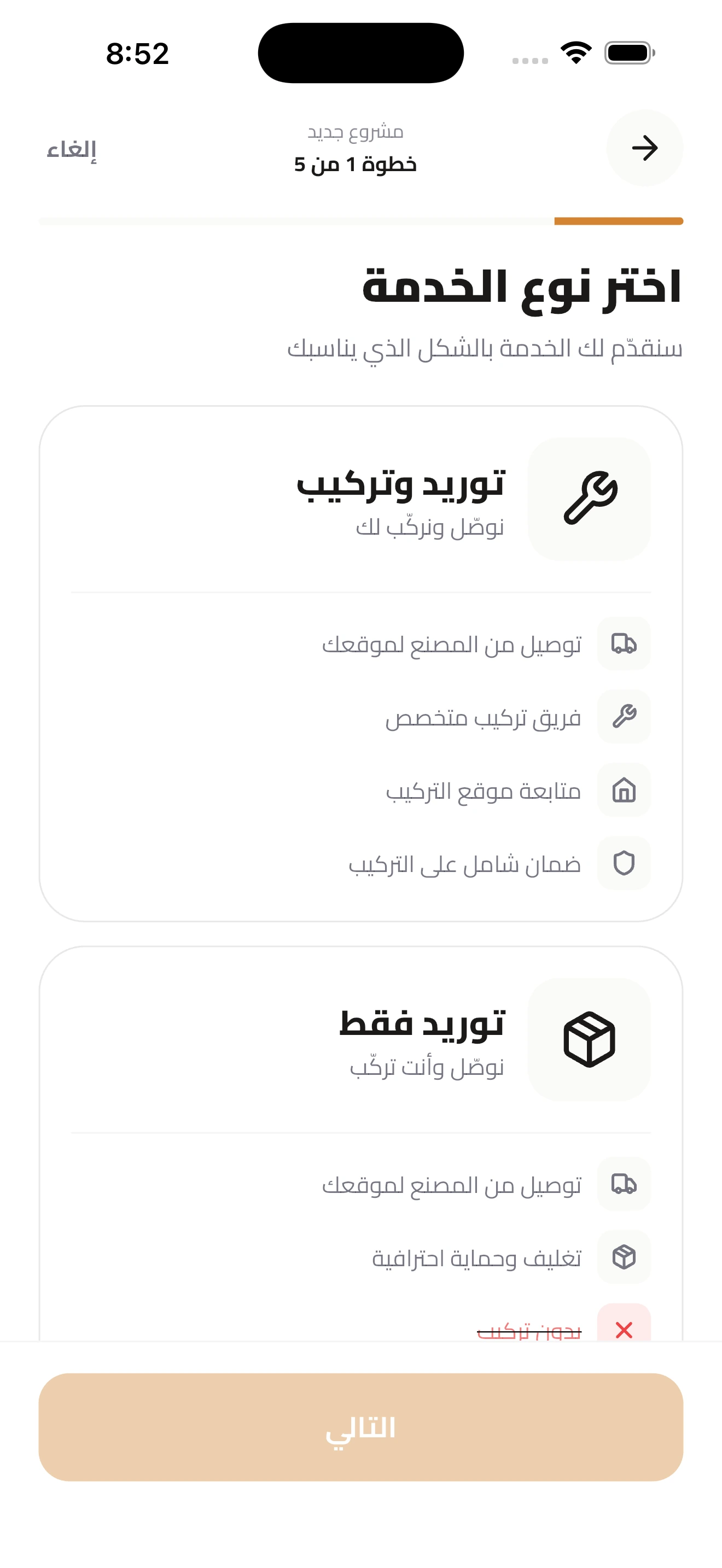
Task: Select the توريد وتركيب service card
Action: [x=361, y=664]
